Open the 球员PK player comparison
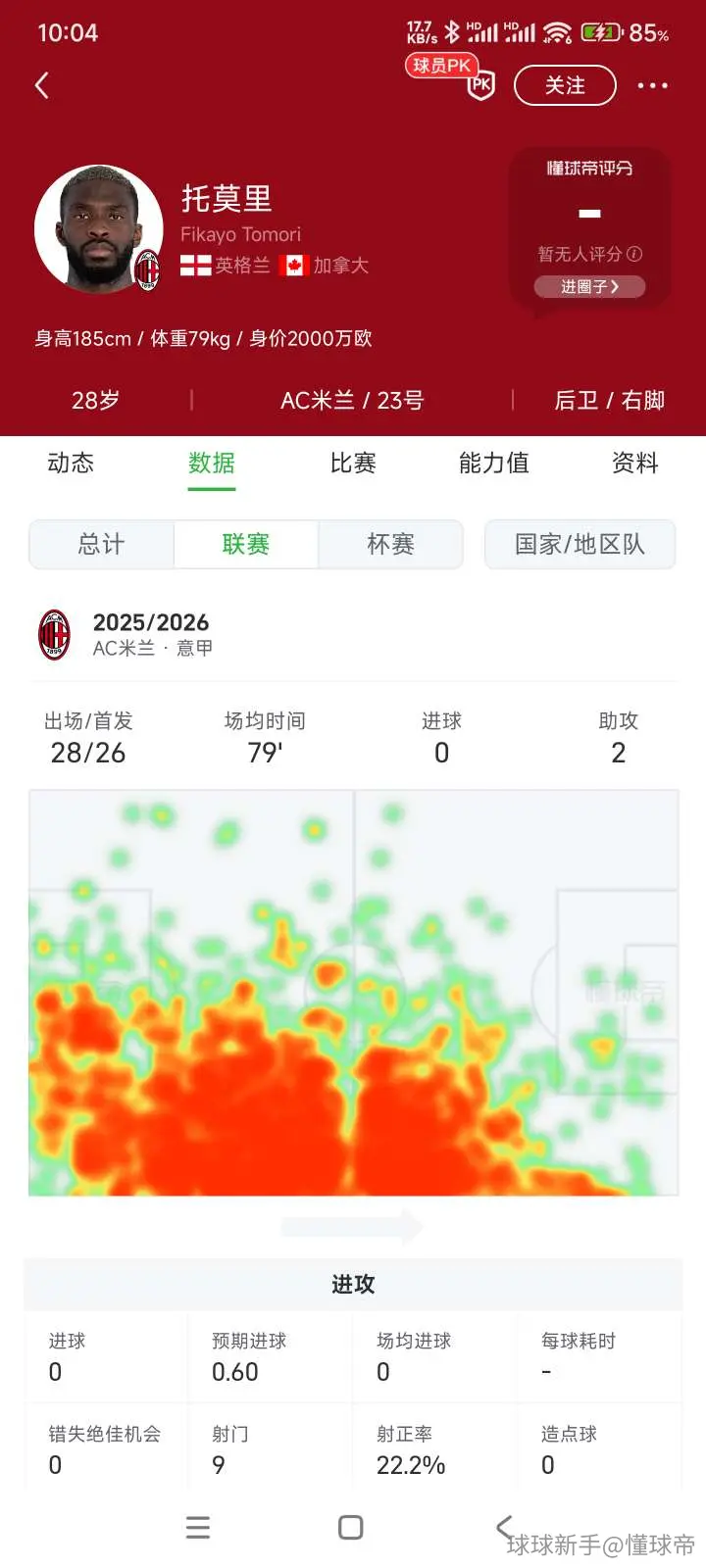This screenshot has width=706, height=1568. point(453,76)
